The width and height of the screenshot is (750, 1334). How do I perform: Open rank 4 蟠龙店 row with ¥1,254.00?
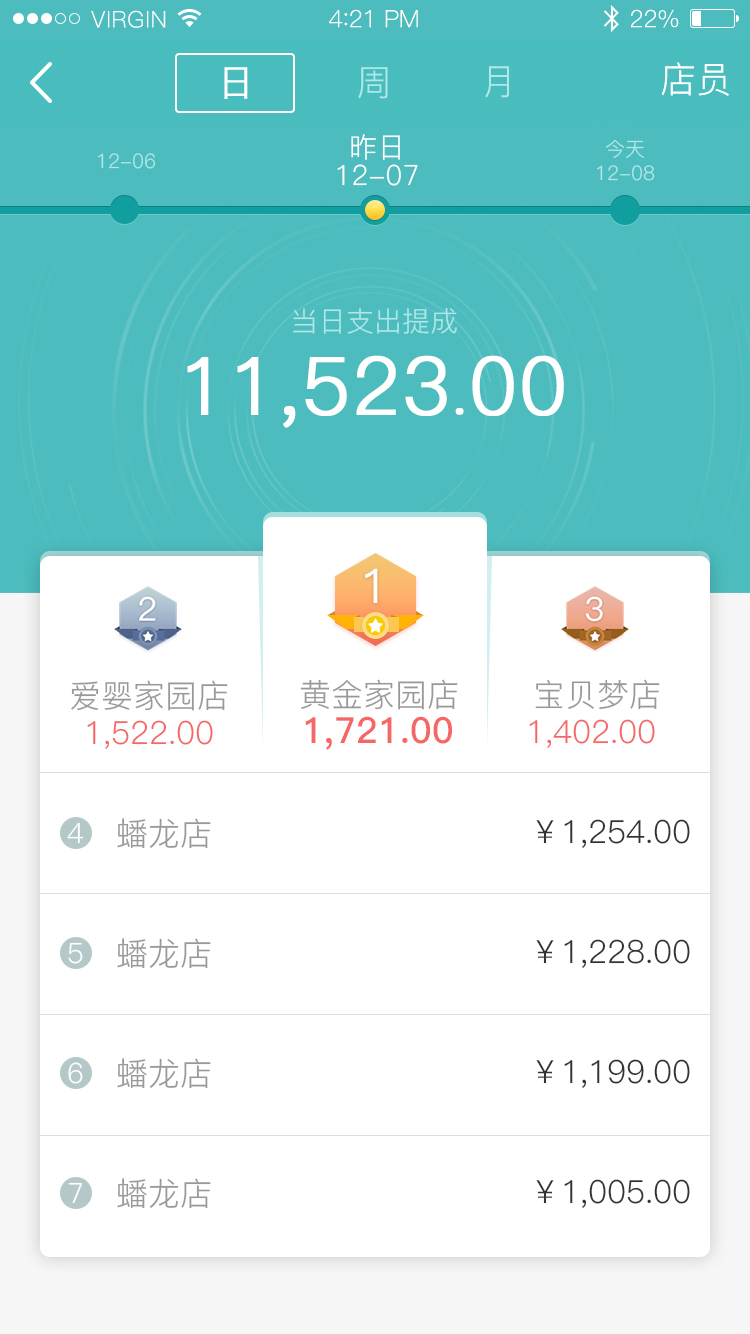[x=375, y=833]
